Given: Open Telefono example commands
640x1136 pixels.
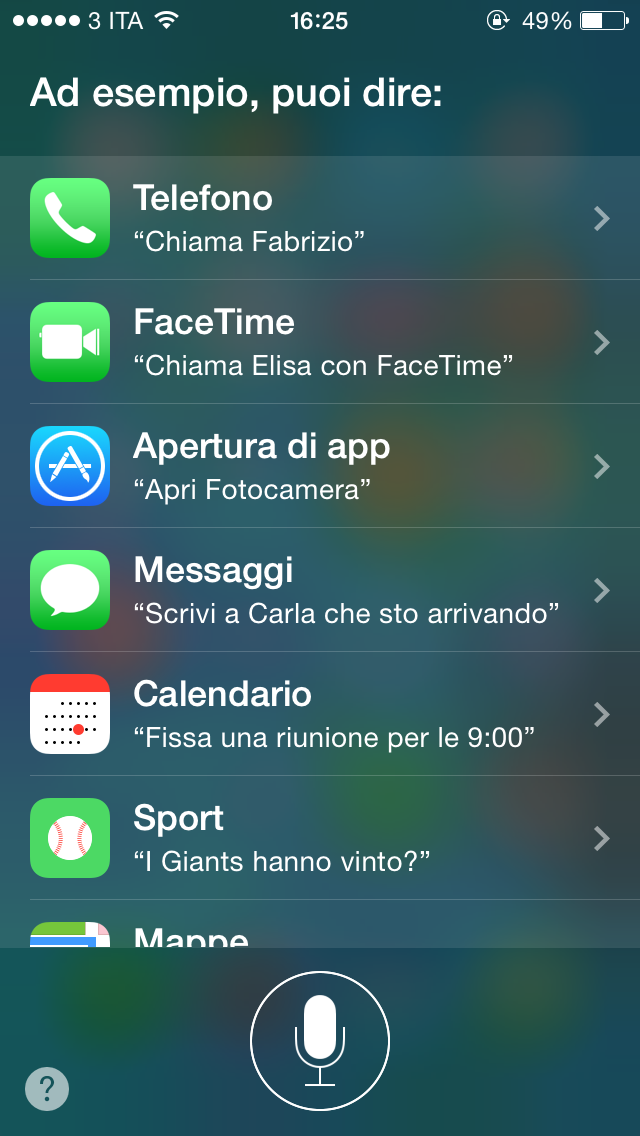Looking at the screenshot, I should tap(320, 218).
